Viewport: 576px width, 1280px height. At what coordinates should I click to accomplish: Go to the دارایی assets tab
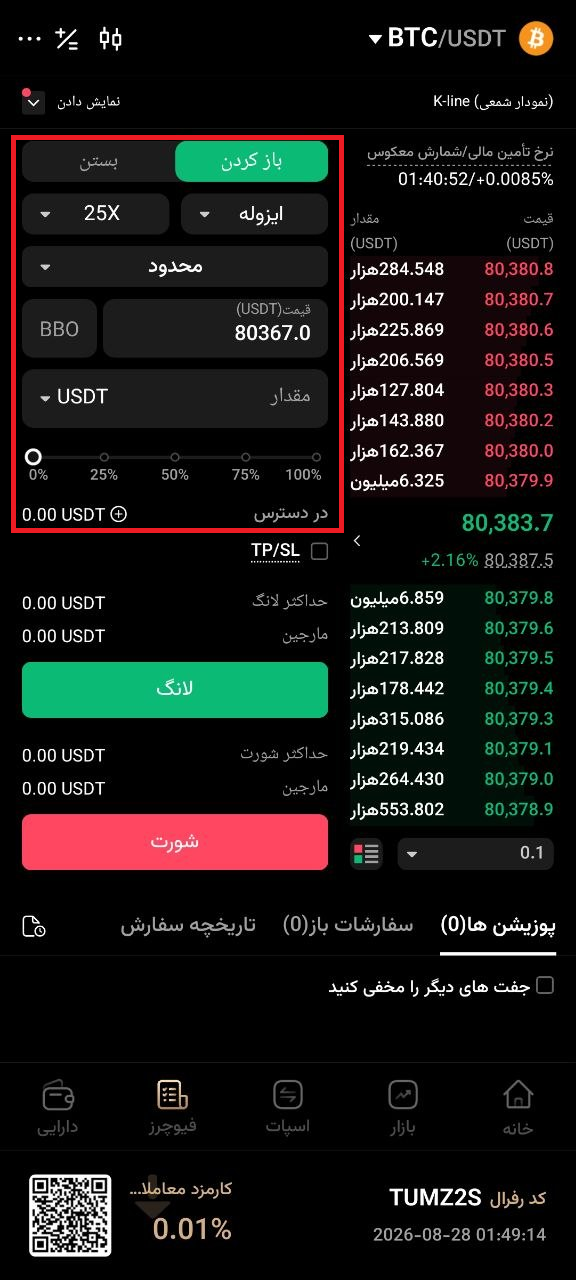pos(58,1108)
